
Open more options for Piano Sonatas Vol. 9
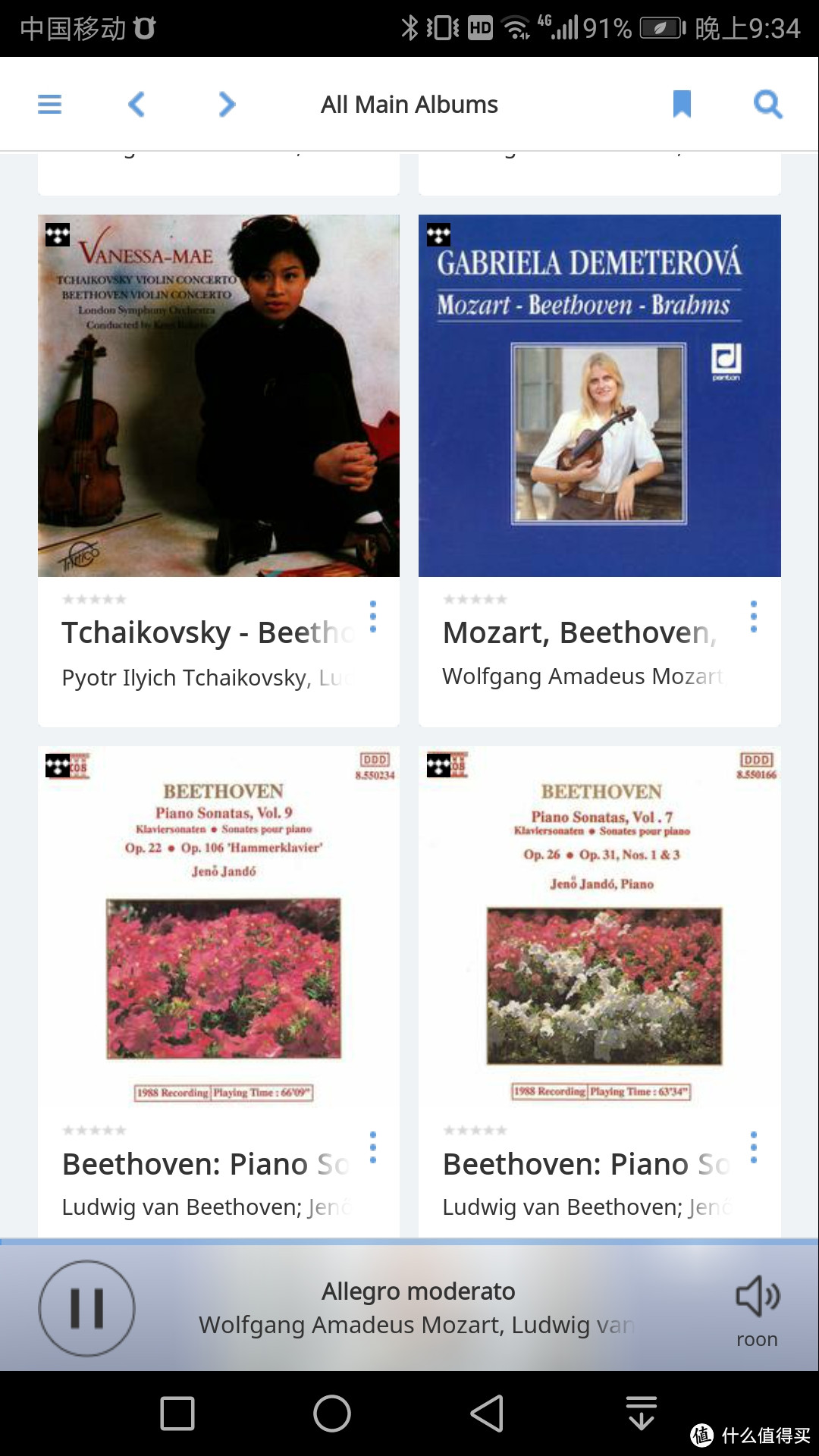click(373, 1147)
